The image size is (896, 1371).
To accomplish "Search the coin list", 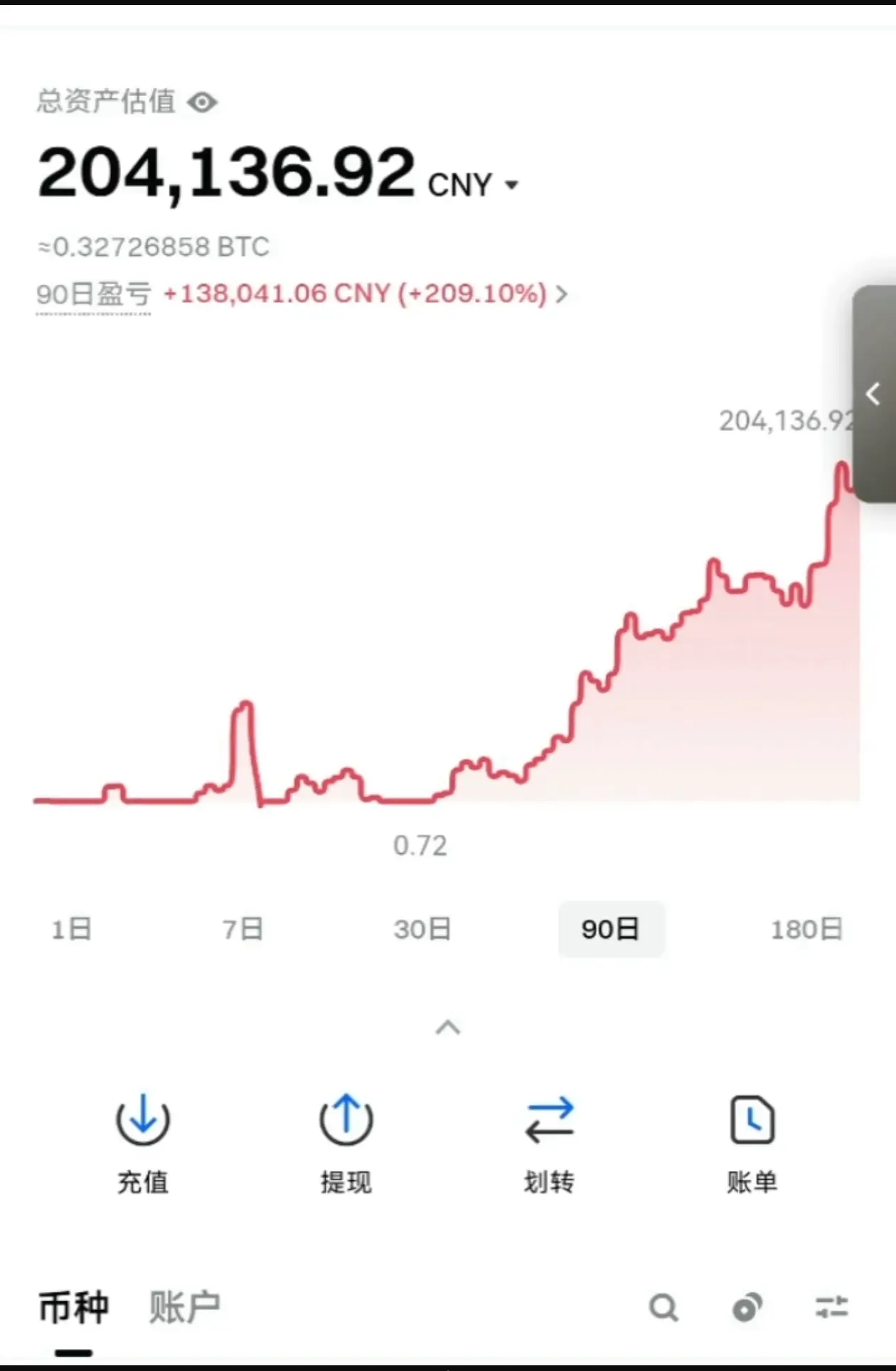I will (663, 1308).
